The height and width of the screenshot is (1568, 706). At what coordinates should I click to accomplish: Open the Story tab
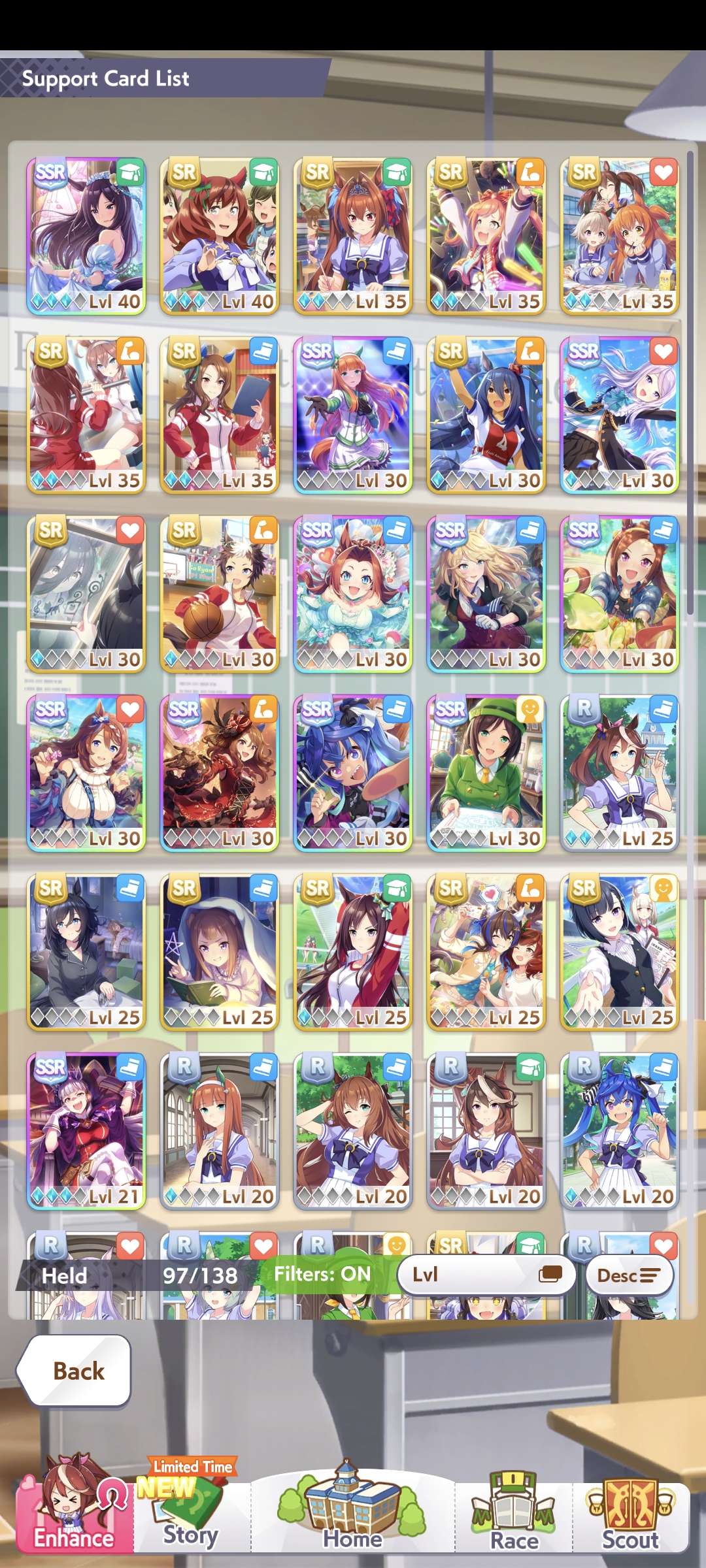pos(191,1516)
